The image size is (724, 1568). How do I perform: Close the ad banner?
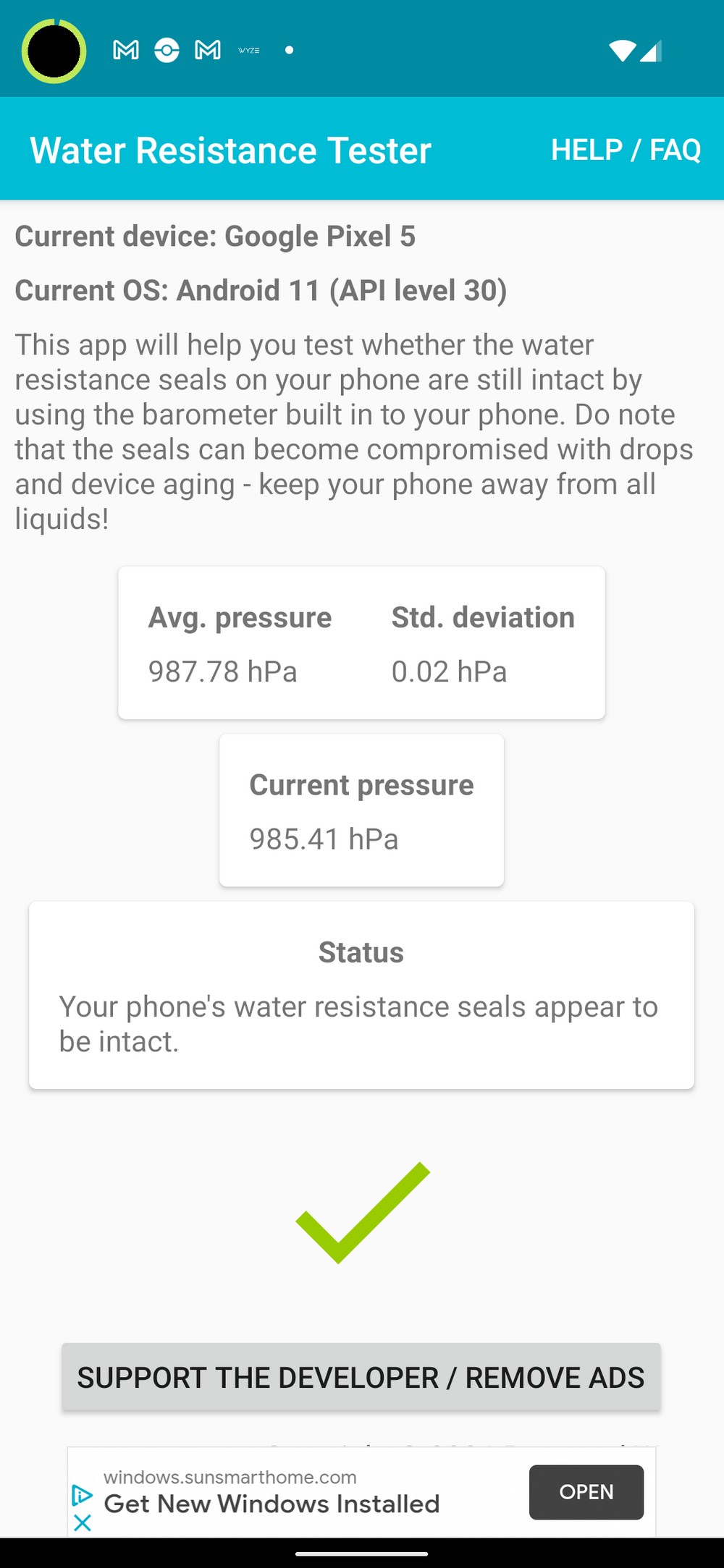click(83, 1522)
